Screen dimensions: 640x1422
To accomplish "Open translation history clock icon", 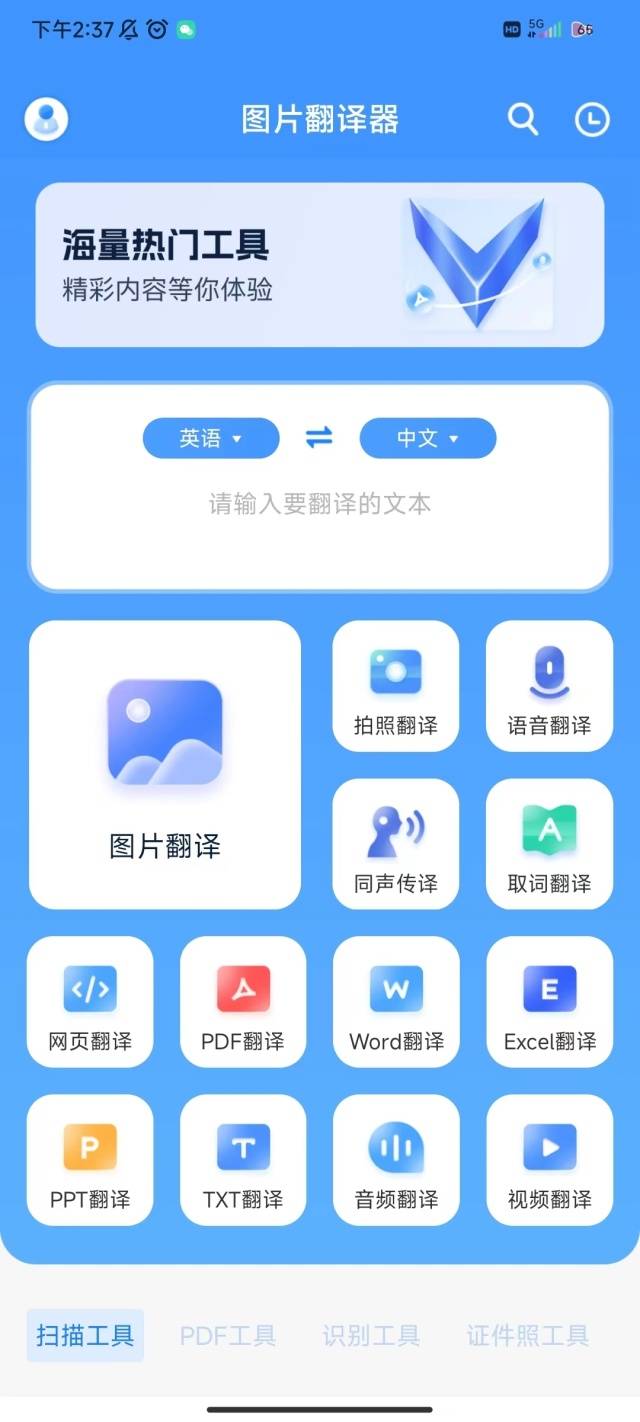I will point(592,120).
